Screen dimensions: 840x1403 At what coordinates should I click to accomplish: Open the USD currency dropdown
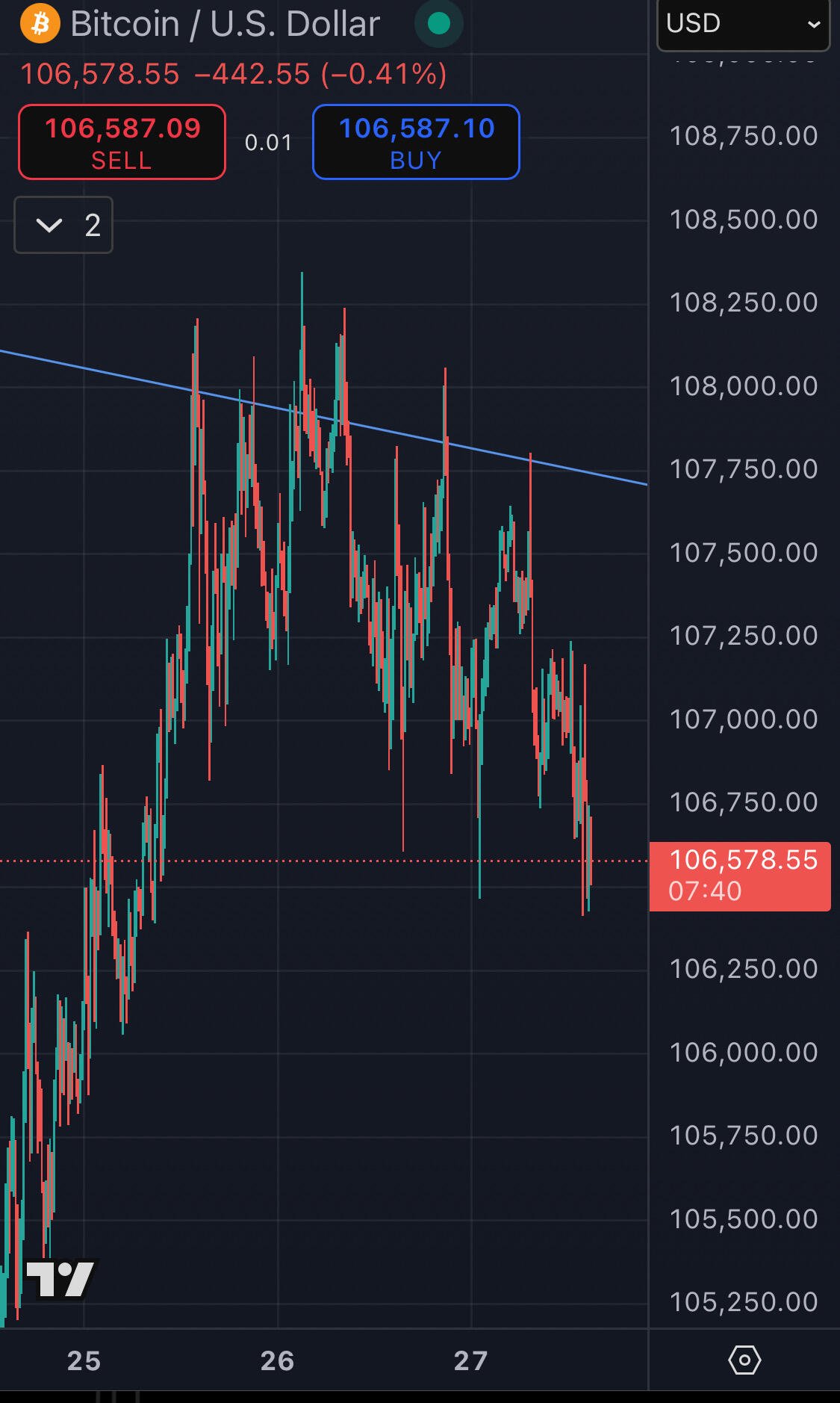[x=743, y=25]
